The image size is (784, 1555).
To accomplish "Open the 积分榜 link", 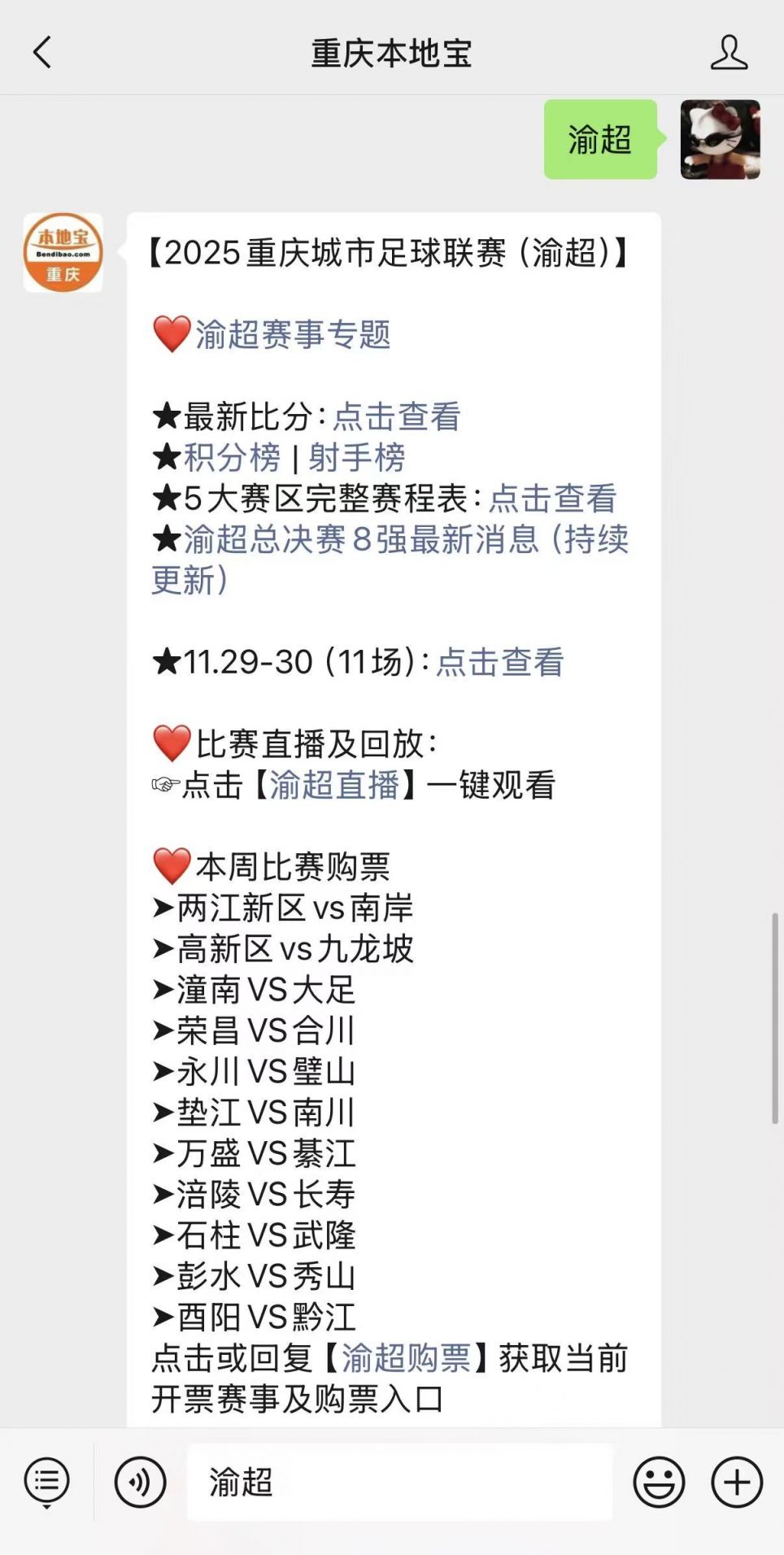I will point(232,457).
